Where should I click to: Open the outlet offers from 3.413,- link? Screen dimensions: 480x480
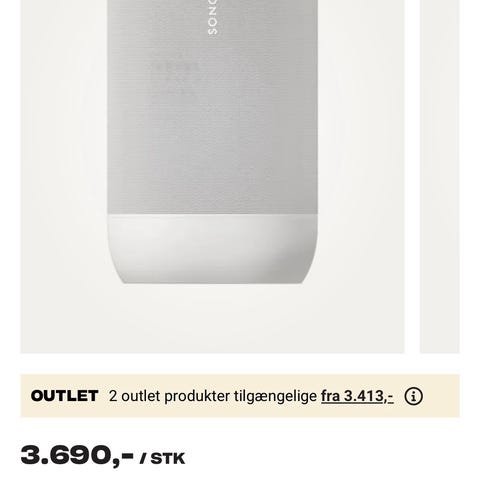[357, 396]
